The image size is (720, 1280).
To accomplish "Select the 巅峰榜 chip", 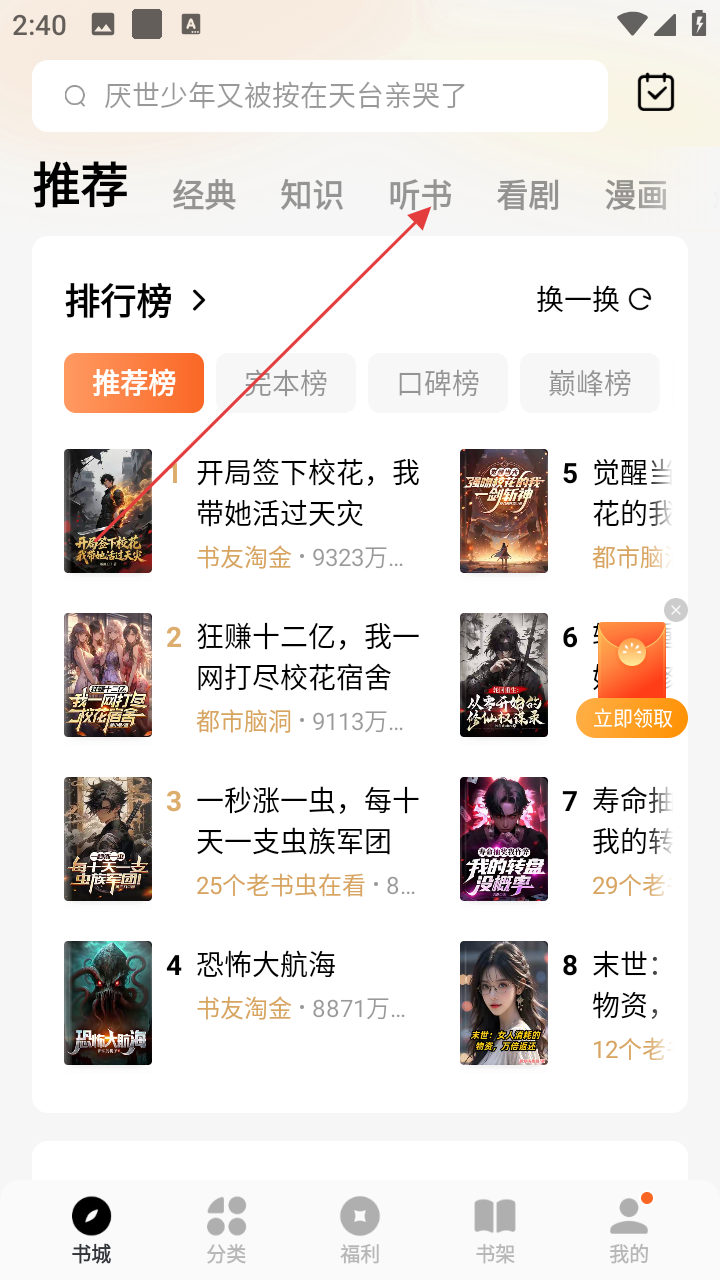I will tap(590, 383).
